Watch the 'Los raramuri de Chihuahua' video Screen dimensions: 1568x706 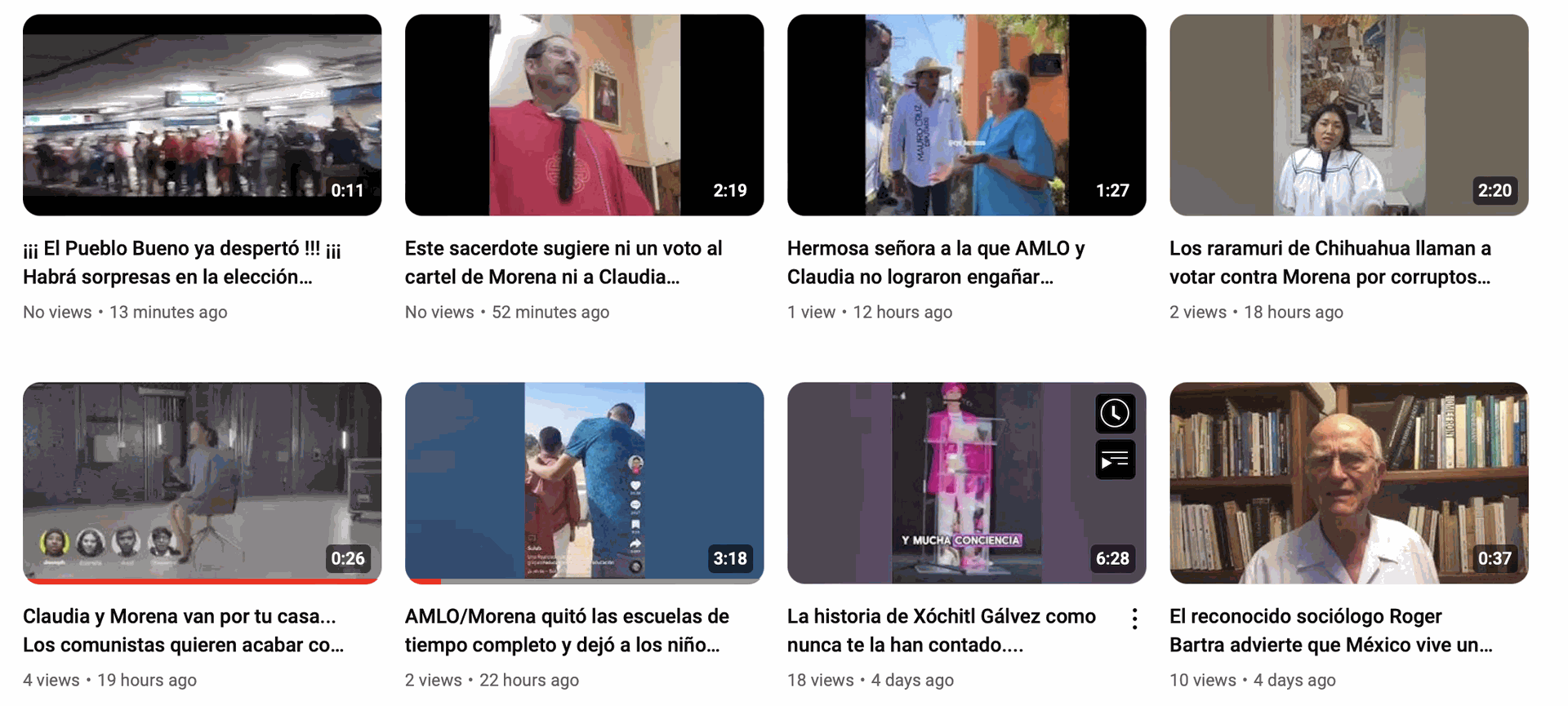(x=1348, y=115)
